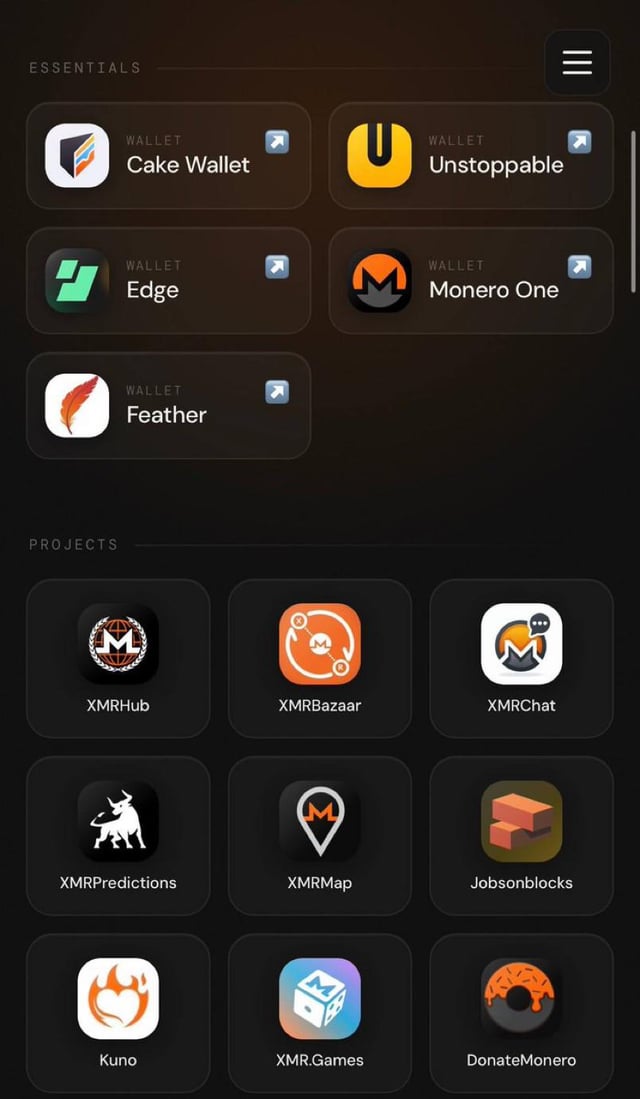View the XMRMap project tile

click(x=320, y=835)
